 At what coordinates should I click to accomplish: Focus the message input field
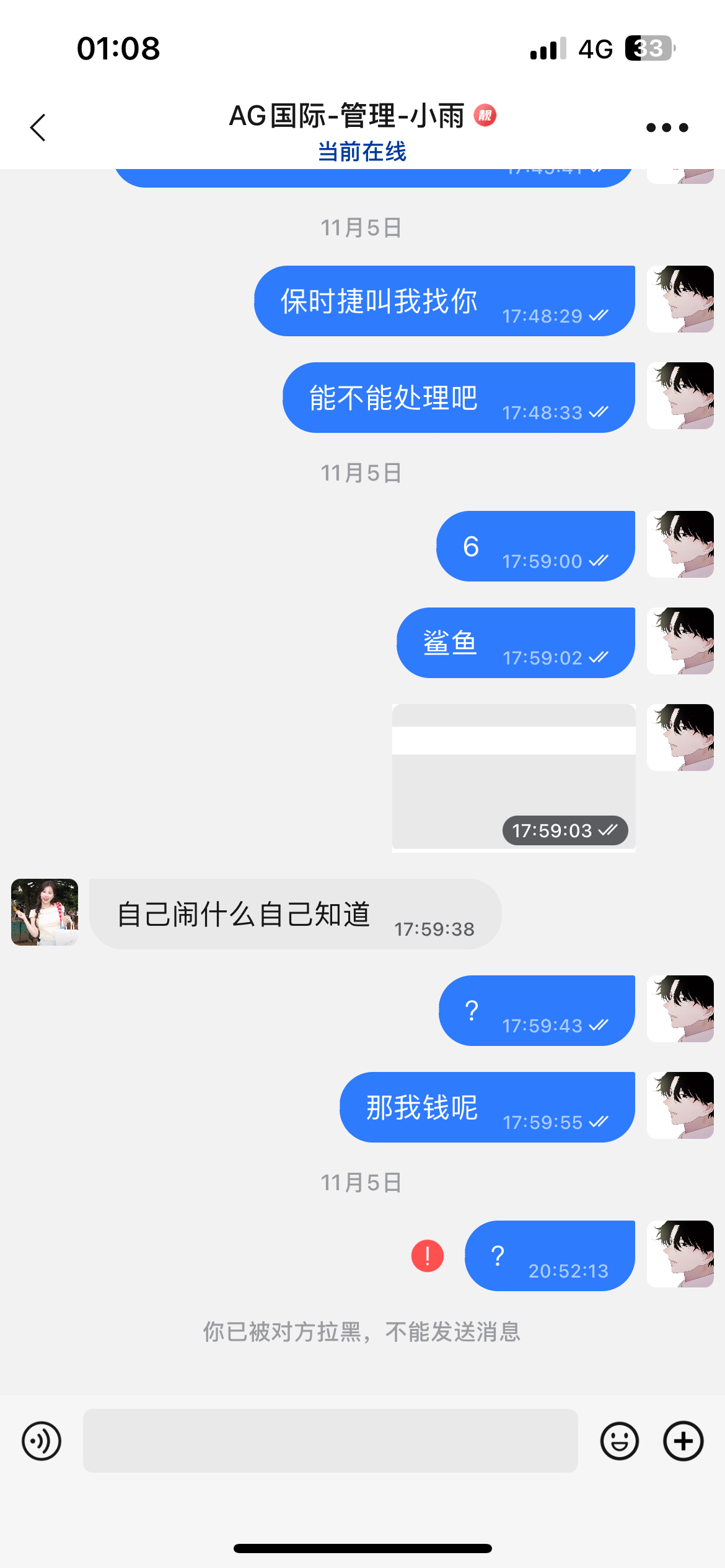pos(330,1440)
